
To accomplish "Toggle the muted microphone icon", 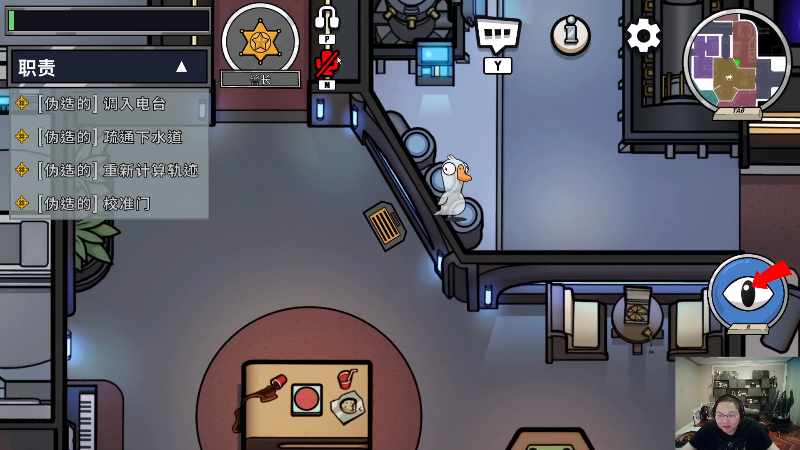I will (326, 64).
